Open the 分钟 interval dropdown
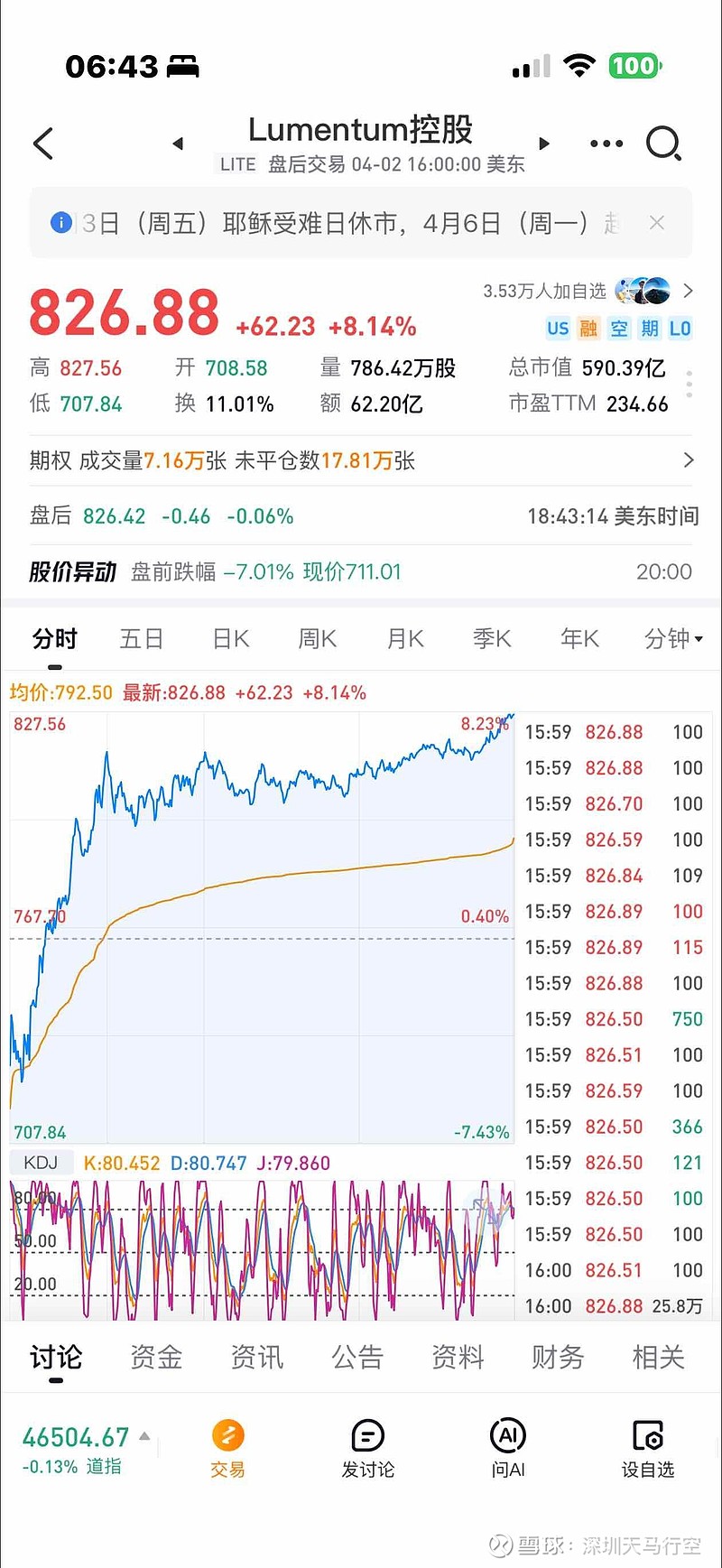Screen dimensions: 722x1568 click(x=673, y=639)
